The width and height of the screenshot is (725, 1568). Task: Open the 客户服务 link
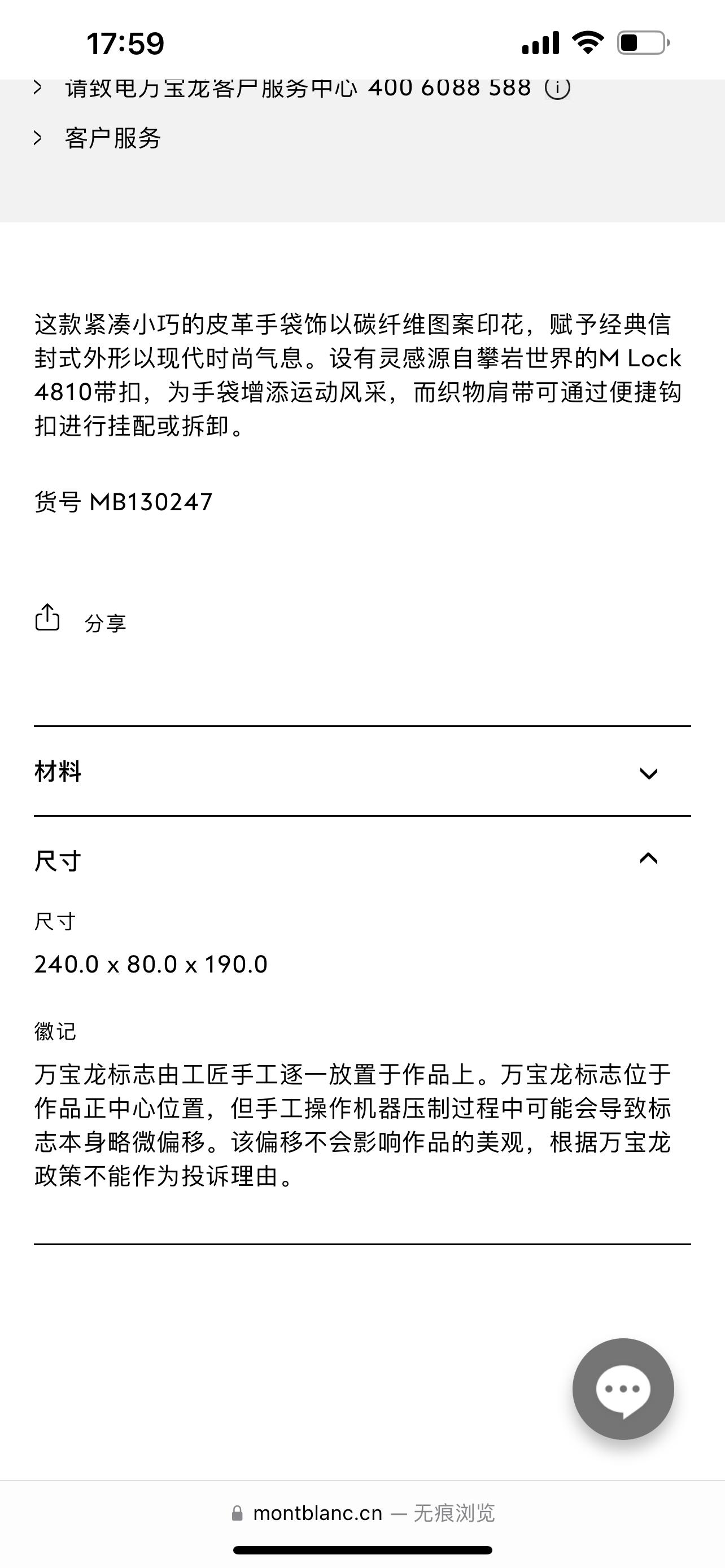[x=112, y=138]
